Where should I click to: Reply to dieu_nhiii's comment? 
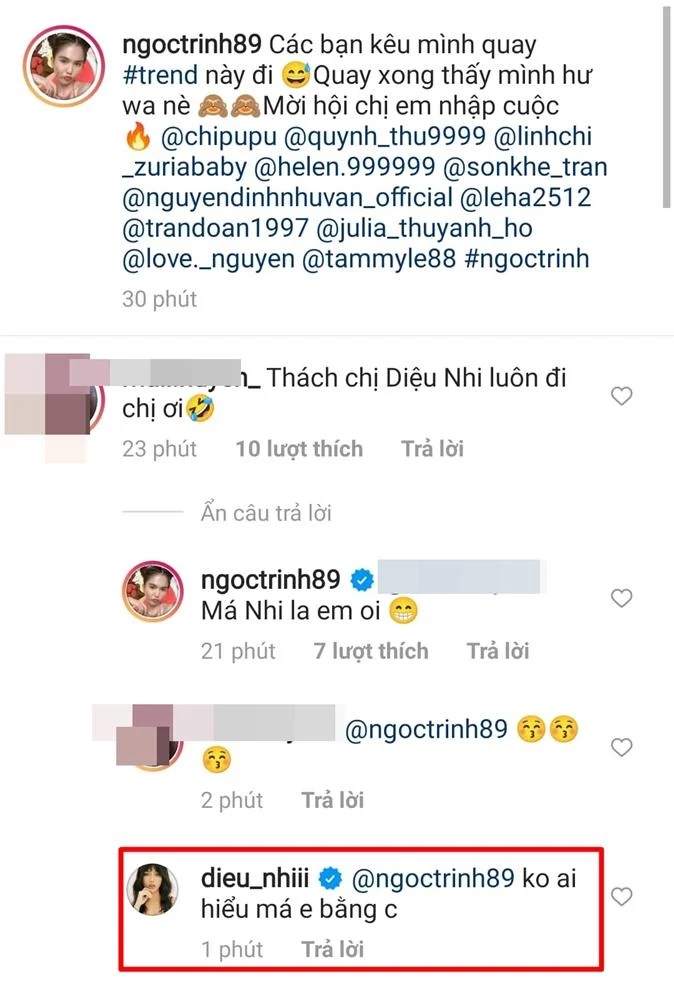(332, 949)
